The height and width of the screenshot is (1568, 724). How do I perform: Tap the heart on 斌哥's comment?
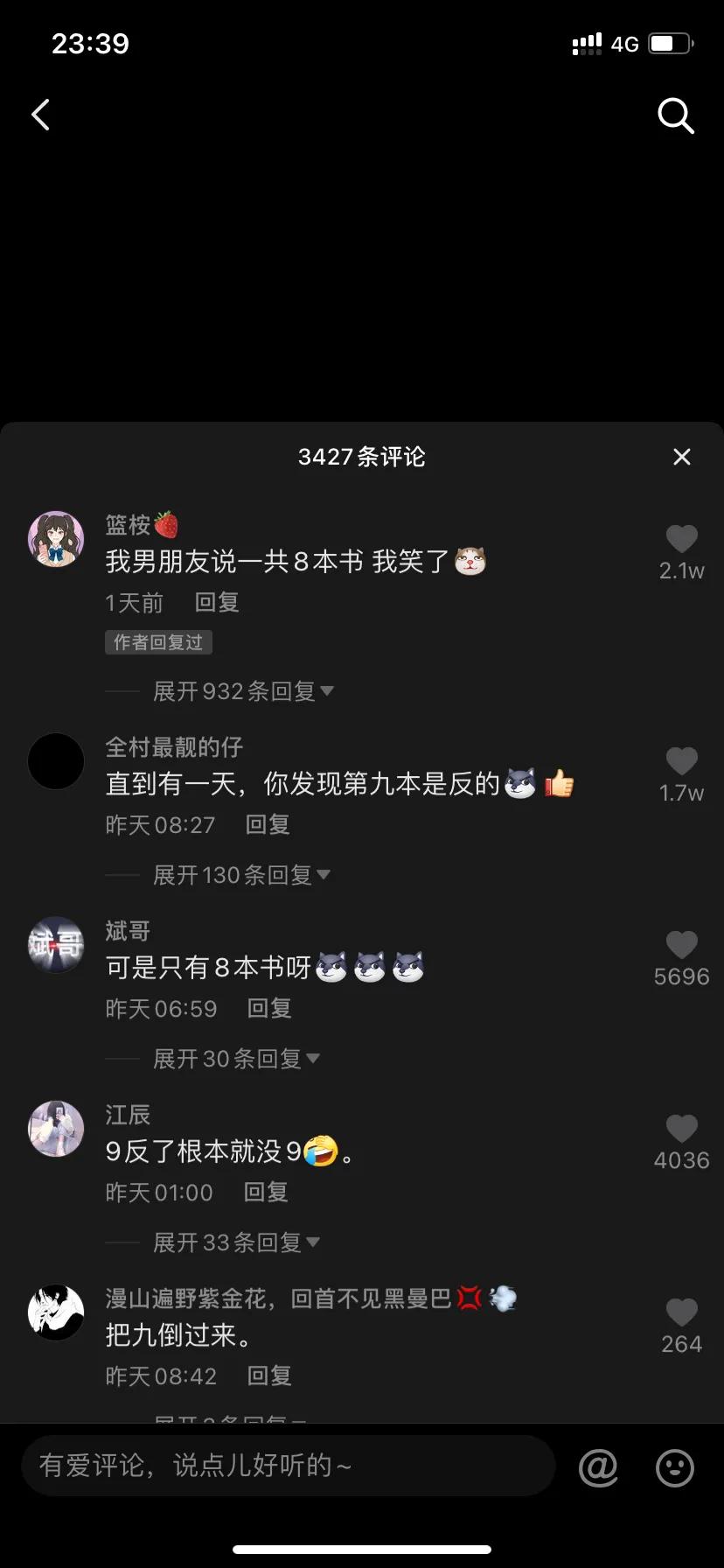[681, 946]
